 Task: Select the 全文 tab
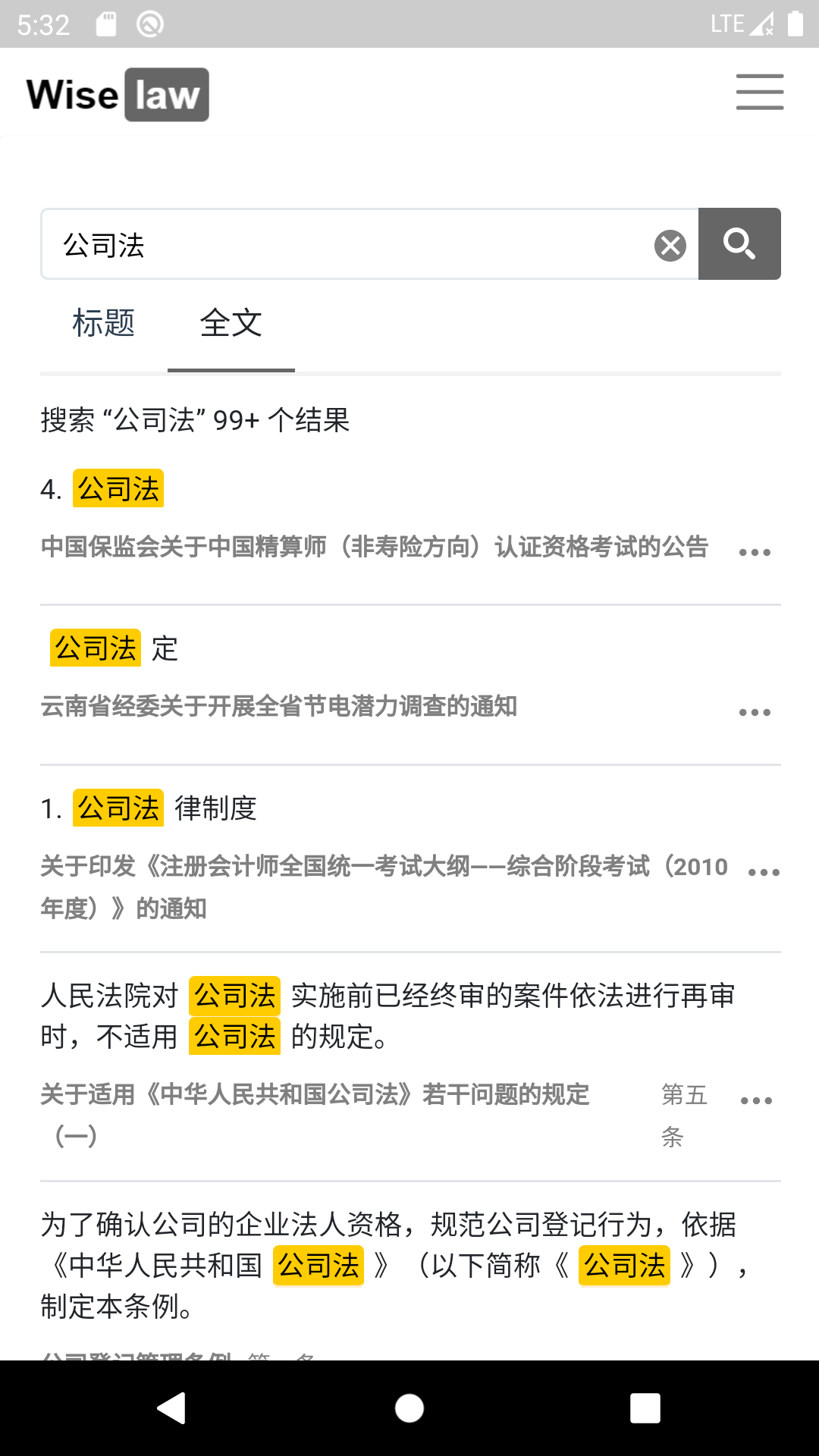click(231, 323)
